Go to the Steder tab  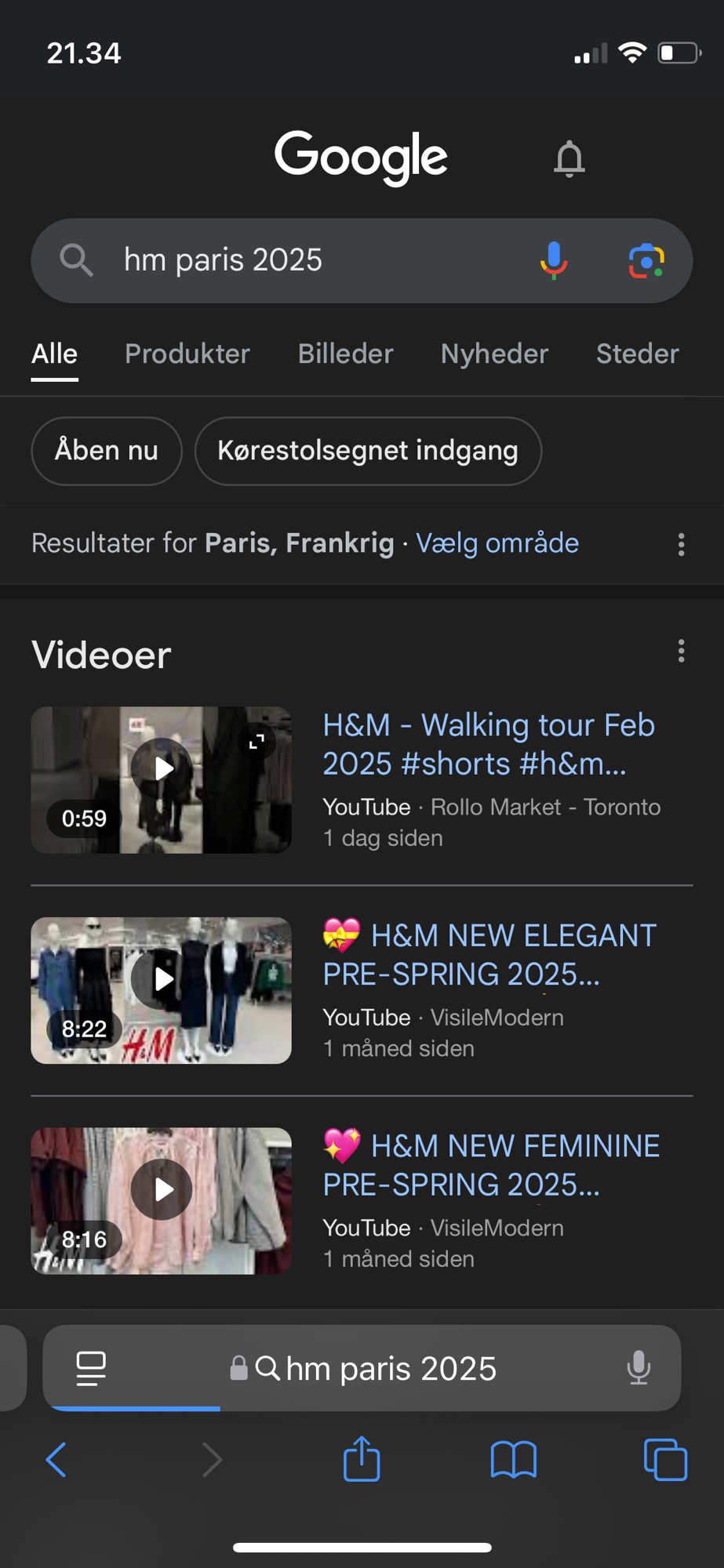pyautogui.click(x=637, y=354)
